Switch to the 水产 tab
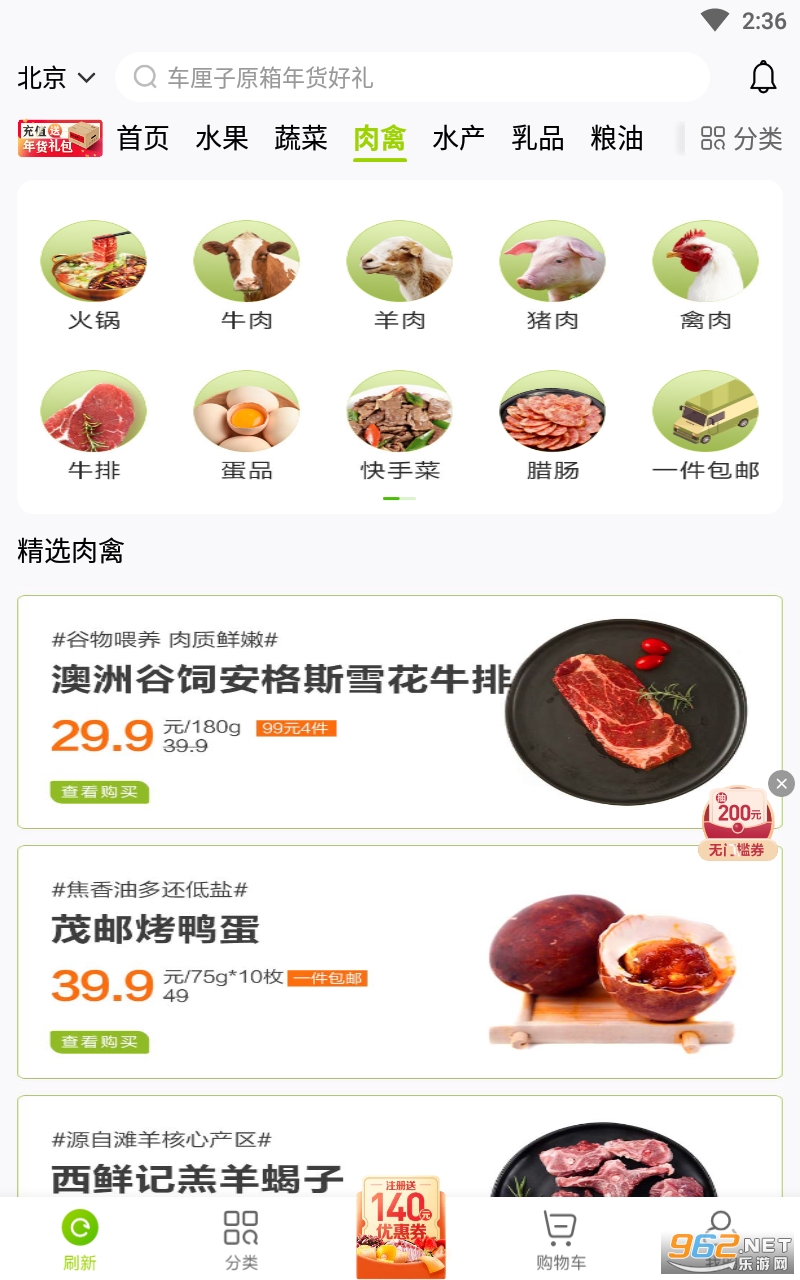The width and height of the screenshot is (800, 1280). (x=459, y=138)
